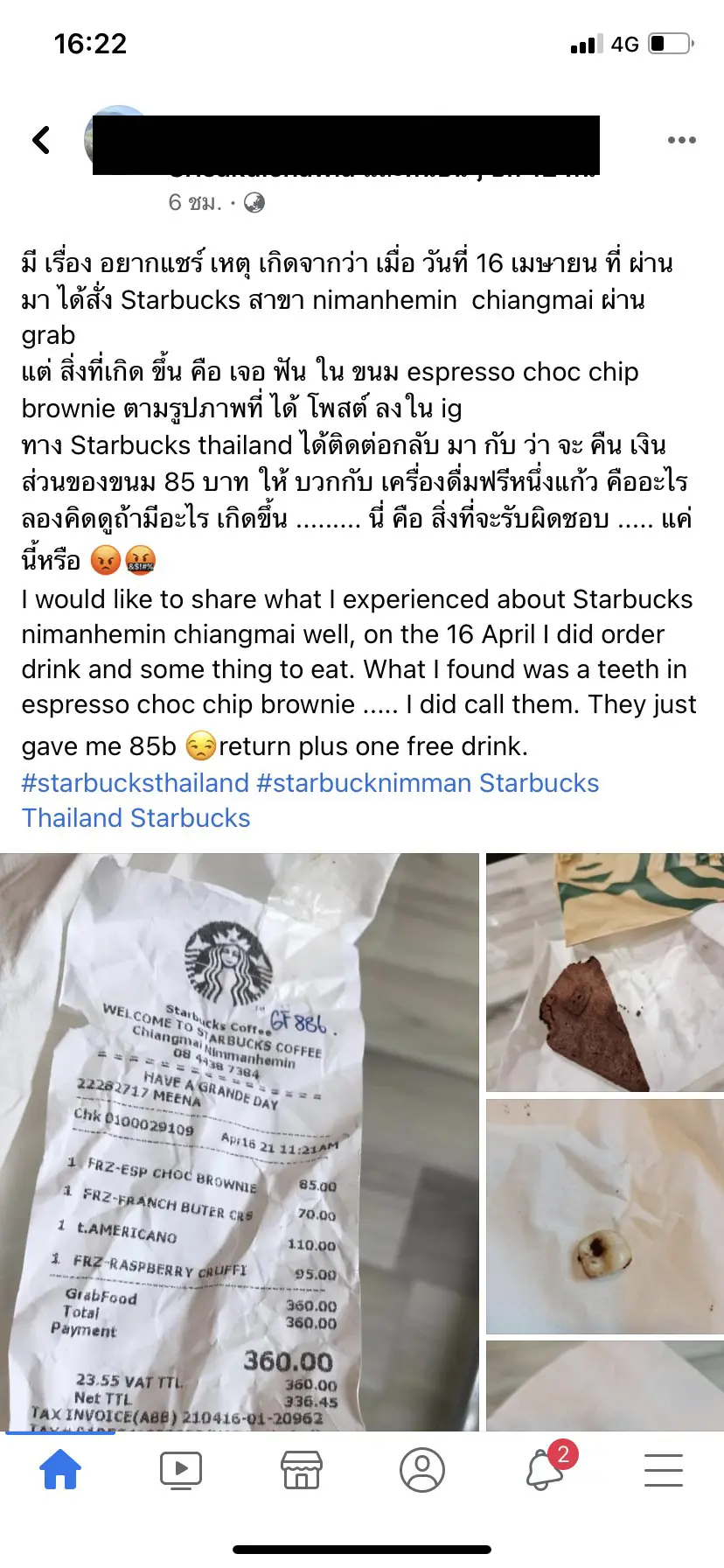Switch to the Watch video tab

point(181,1469)
